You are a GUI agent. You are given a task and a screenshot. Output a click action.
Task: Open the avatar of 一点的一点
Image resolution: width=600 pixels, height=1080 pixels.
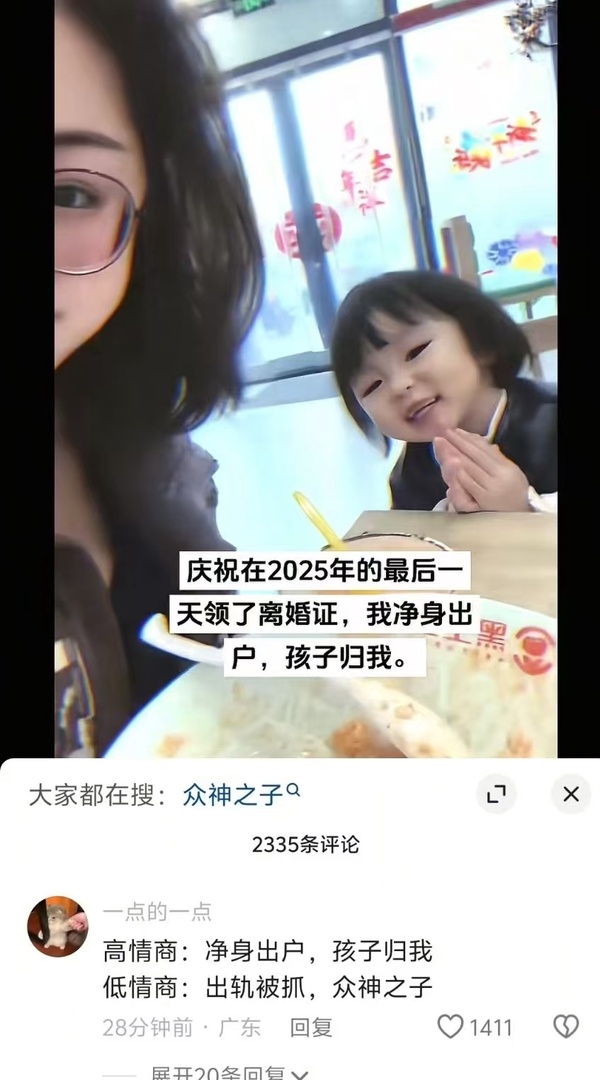tap(57, 926)
